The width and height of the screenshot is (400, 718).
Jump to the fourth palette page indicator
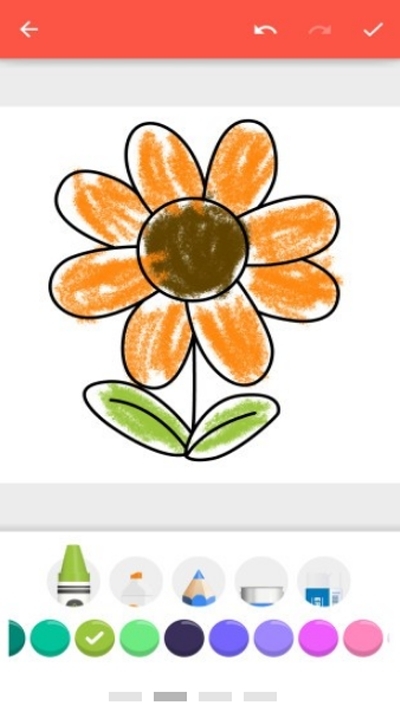(x=260, y=696)
